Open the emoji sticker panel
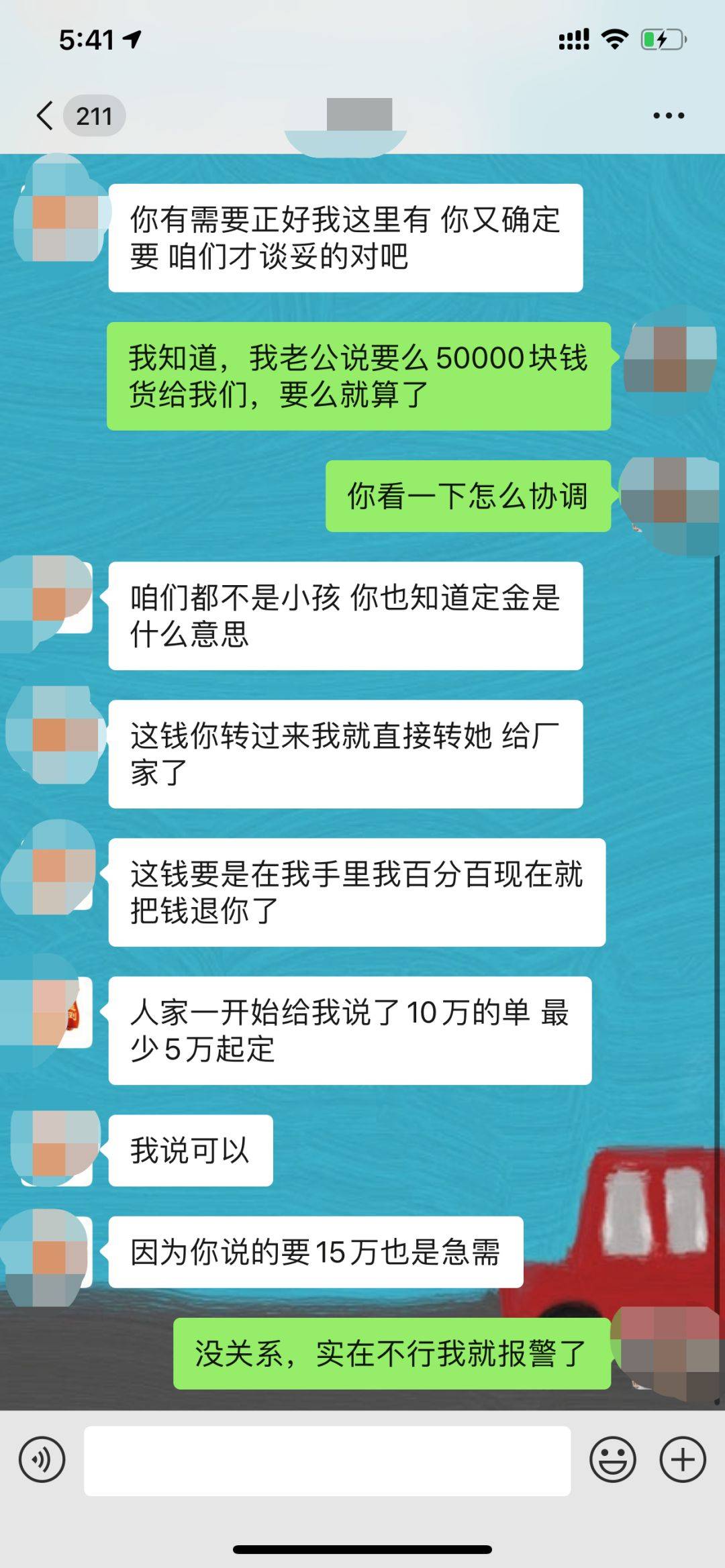 click(x=612, y=1459)
